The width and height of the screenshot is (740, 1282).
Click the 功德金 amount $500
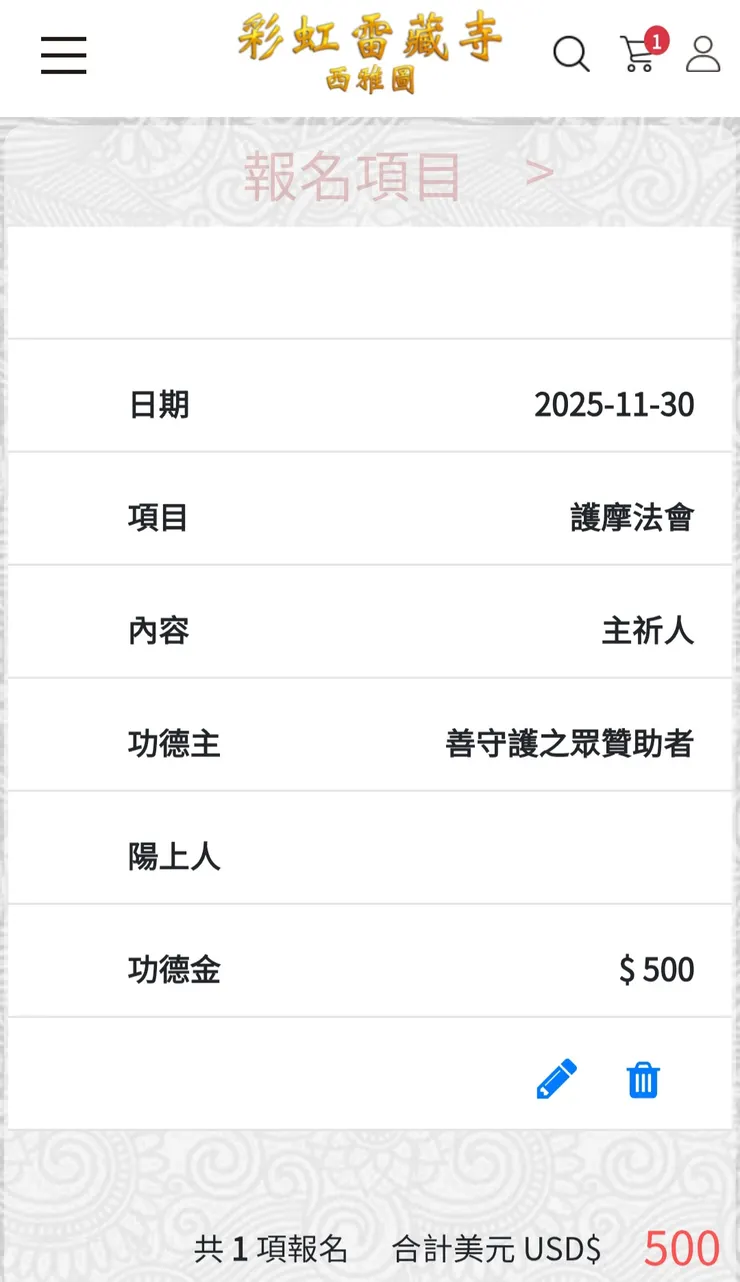(657, 969)
